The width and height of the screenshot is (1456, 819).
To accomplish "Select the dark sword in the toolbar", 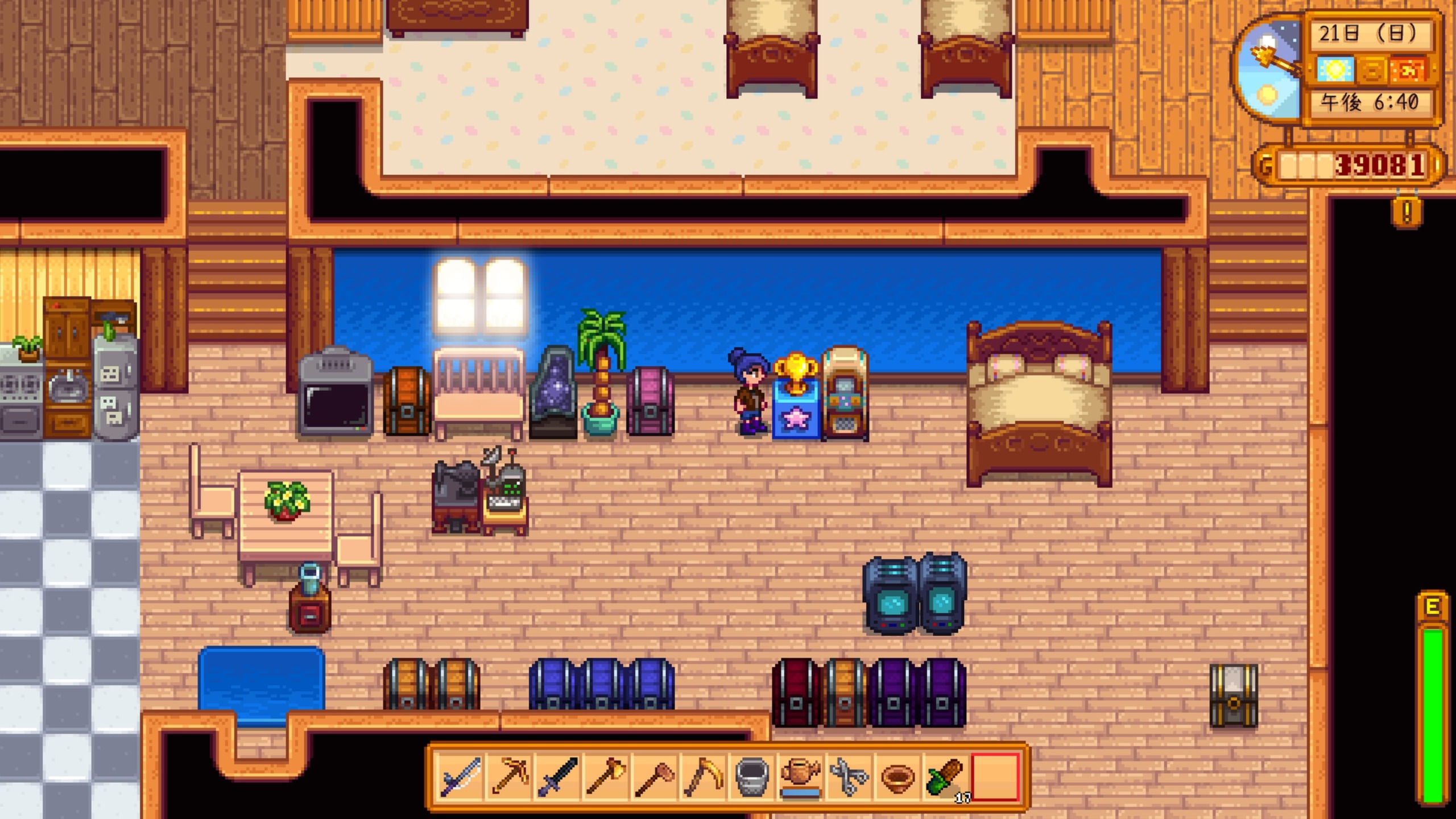I will [x=557, y=776].
